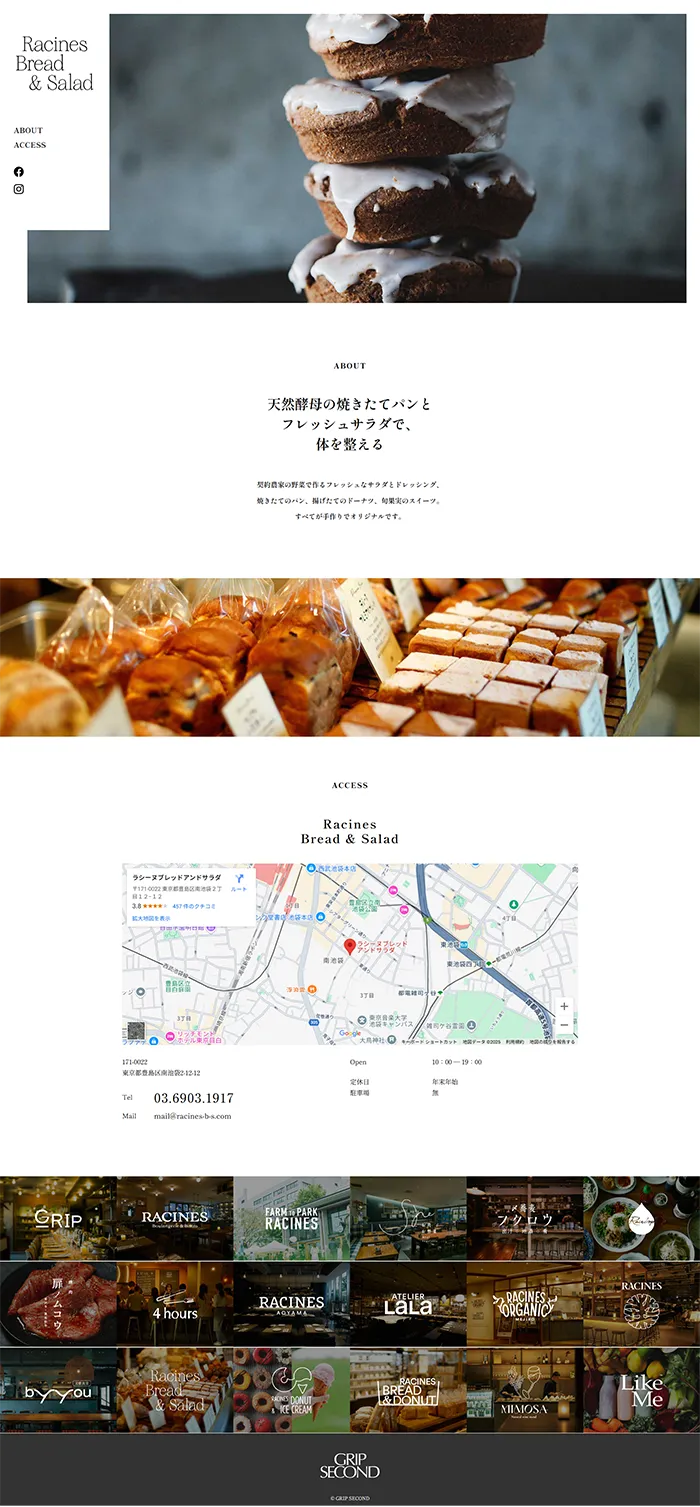Open the Racines Bread & Donut tile
The height and width of the screenshot is (1507, 700).
[408, 1390]
